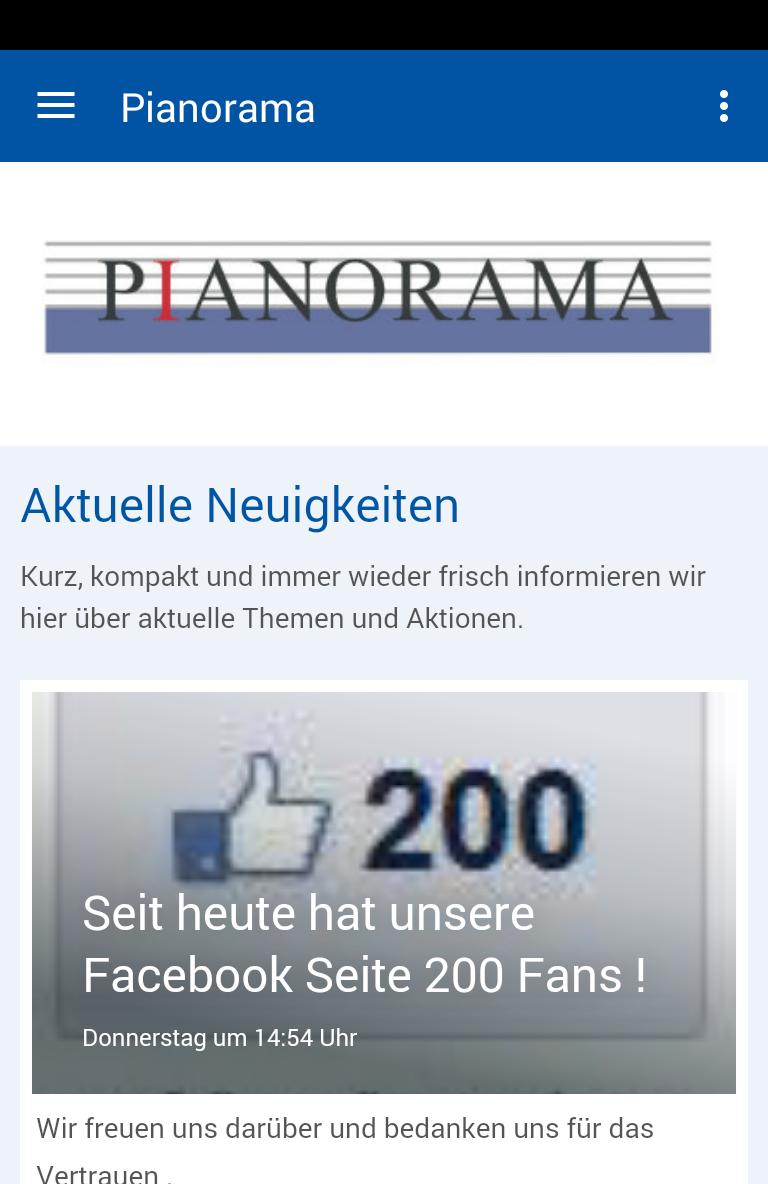The height and width of the screenshot is (1184, 768).
Task: Open the Facebook 200 Fans news card
Action: coord(384,892)
